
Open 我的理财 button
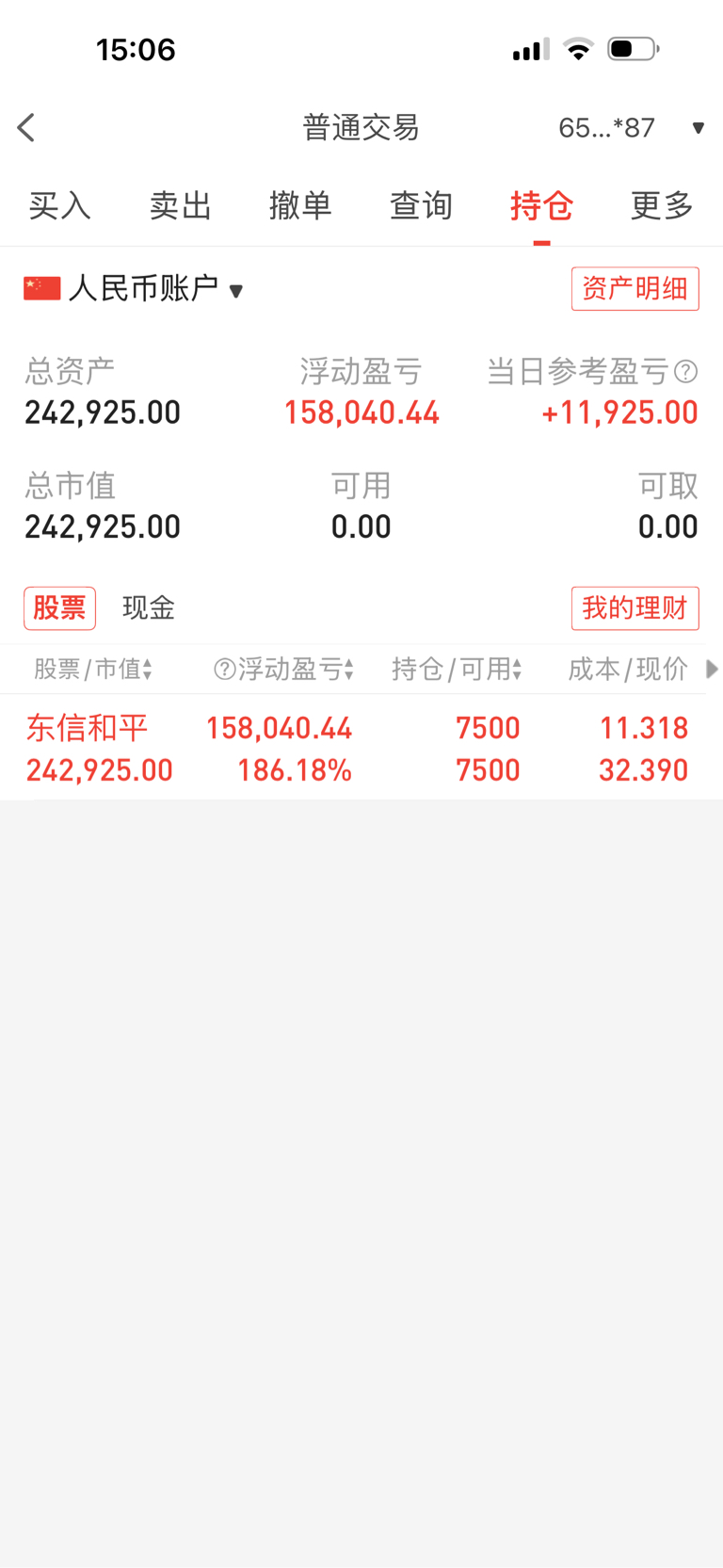[635, 608]
